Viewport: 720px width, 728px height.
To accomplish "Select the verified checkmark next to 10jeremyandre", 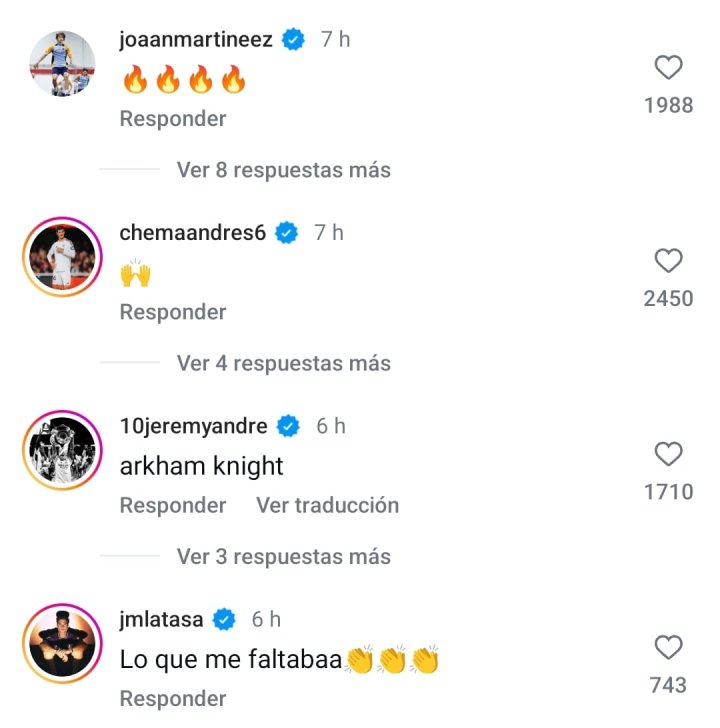I will point(287,425).
